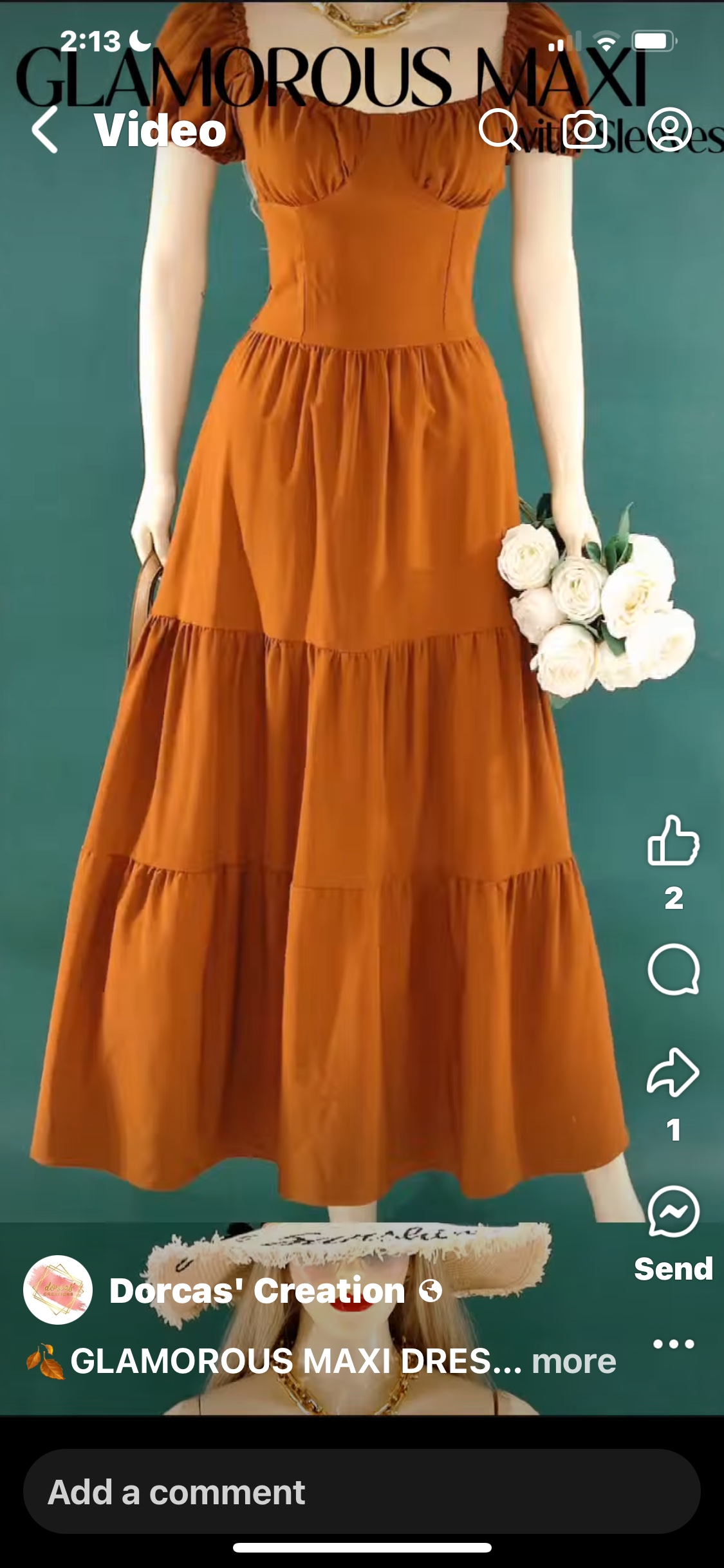This screenshot has width=724, height=1568.
Task: Visit the Dorcas' Creation page name
Action: (257, 1290)
